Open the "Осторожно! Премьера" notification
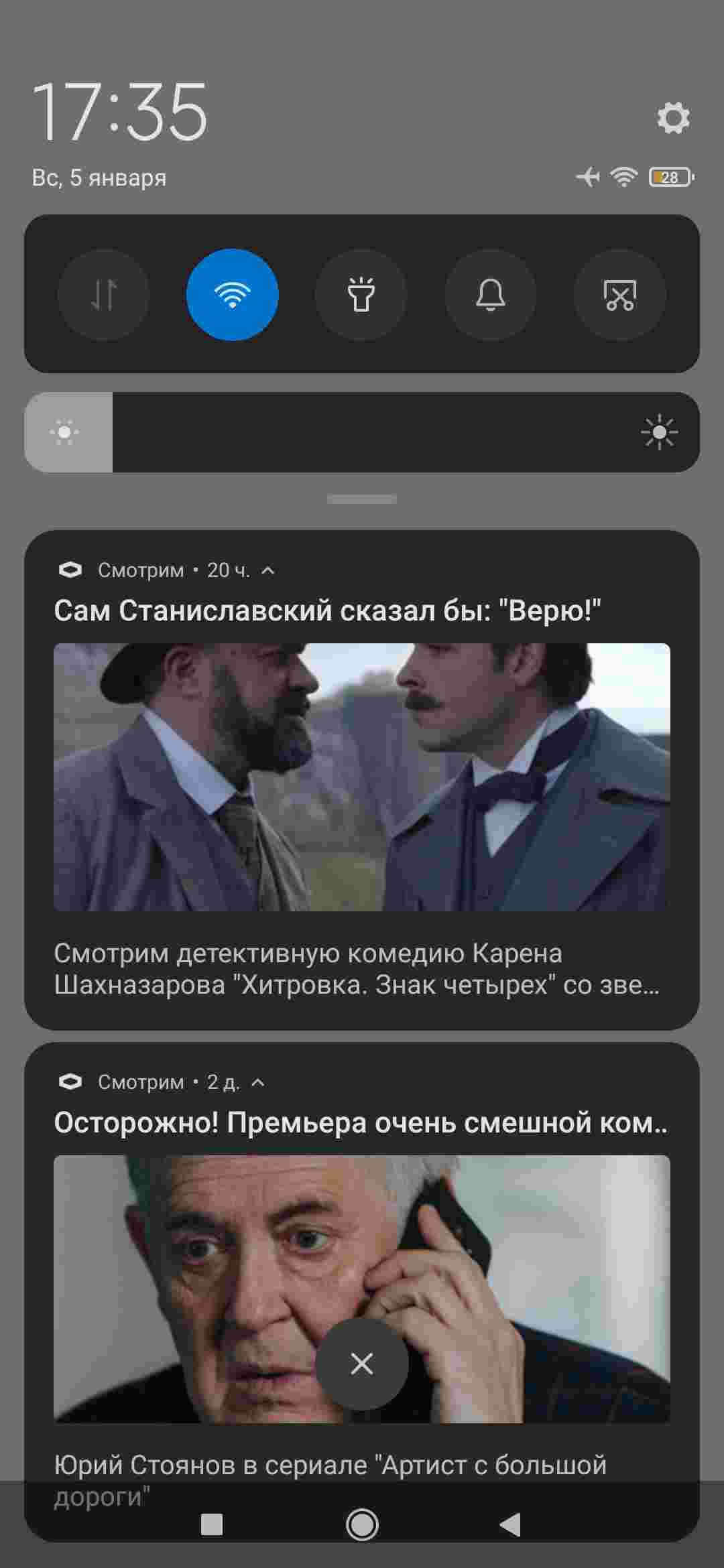Screen dimensions: 724x1568 pyautogui.click(x=361, y=1122)
